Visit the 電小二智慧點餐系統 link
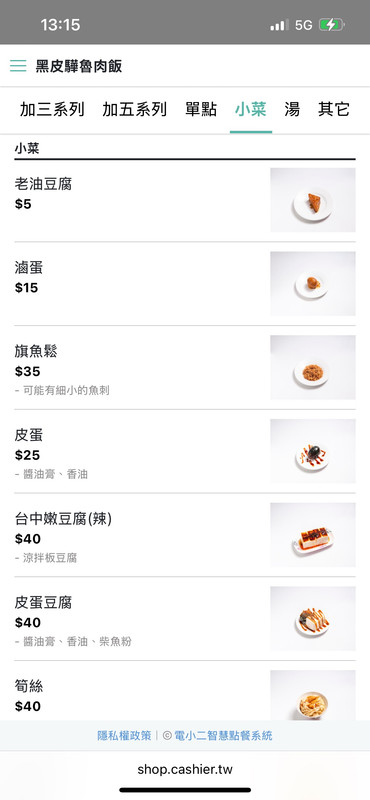This screenshot has height=800, width=370. click(x=224, y=736)
